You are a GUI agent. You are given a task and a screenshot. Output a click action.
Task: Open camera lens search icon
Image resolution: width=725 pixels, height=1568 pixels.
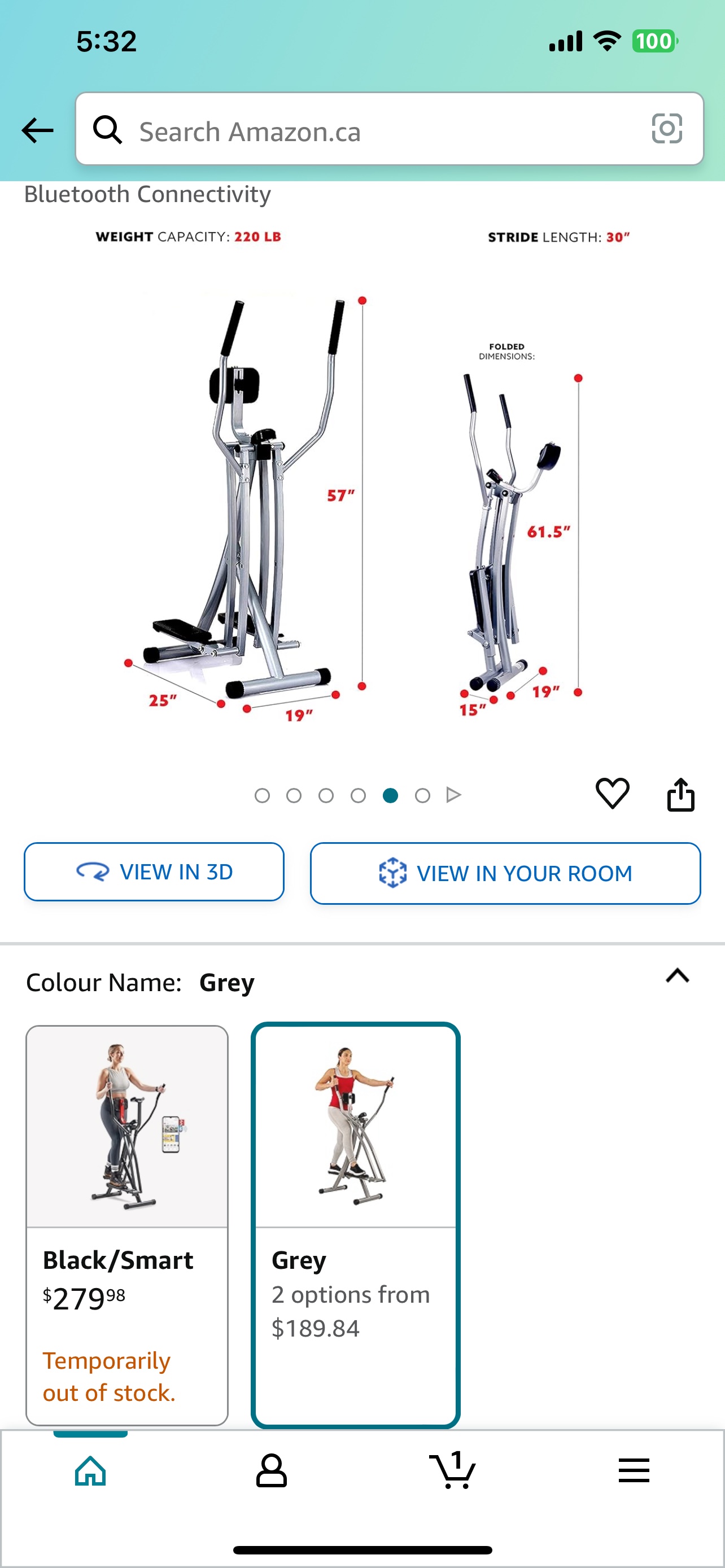pos(667,129)
